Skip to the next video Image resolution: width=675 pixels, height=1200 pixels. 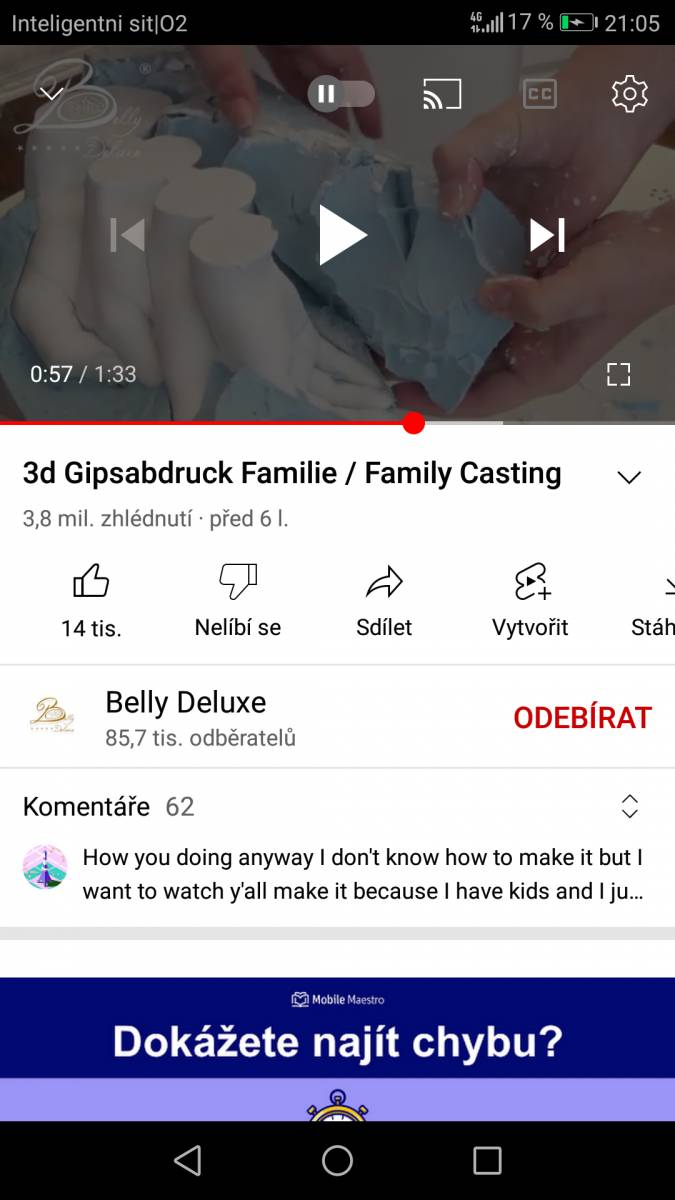click(x=547, y=235)
